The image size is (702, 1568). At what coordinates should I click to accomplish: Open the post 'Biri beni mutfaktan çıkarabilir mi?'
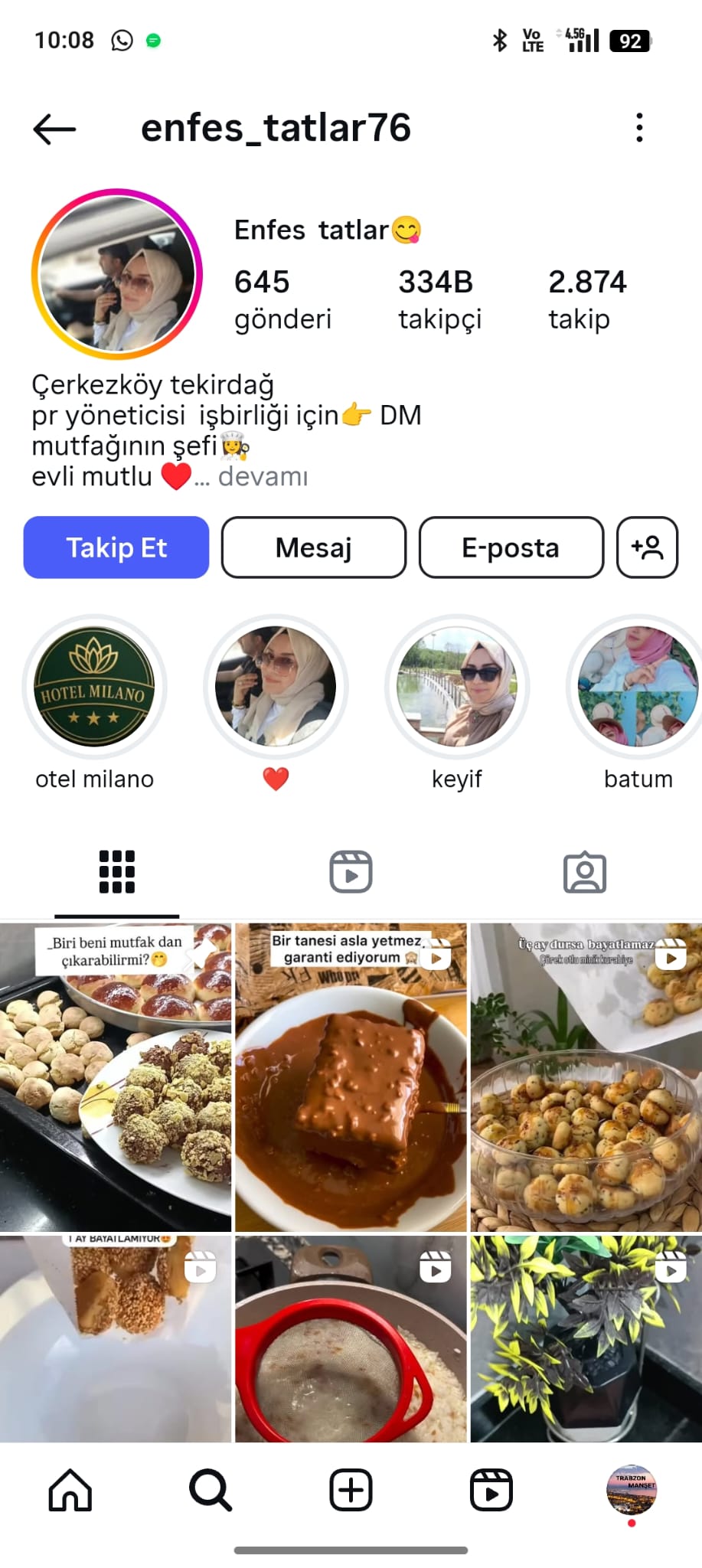(x=116, y=1076)
